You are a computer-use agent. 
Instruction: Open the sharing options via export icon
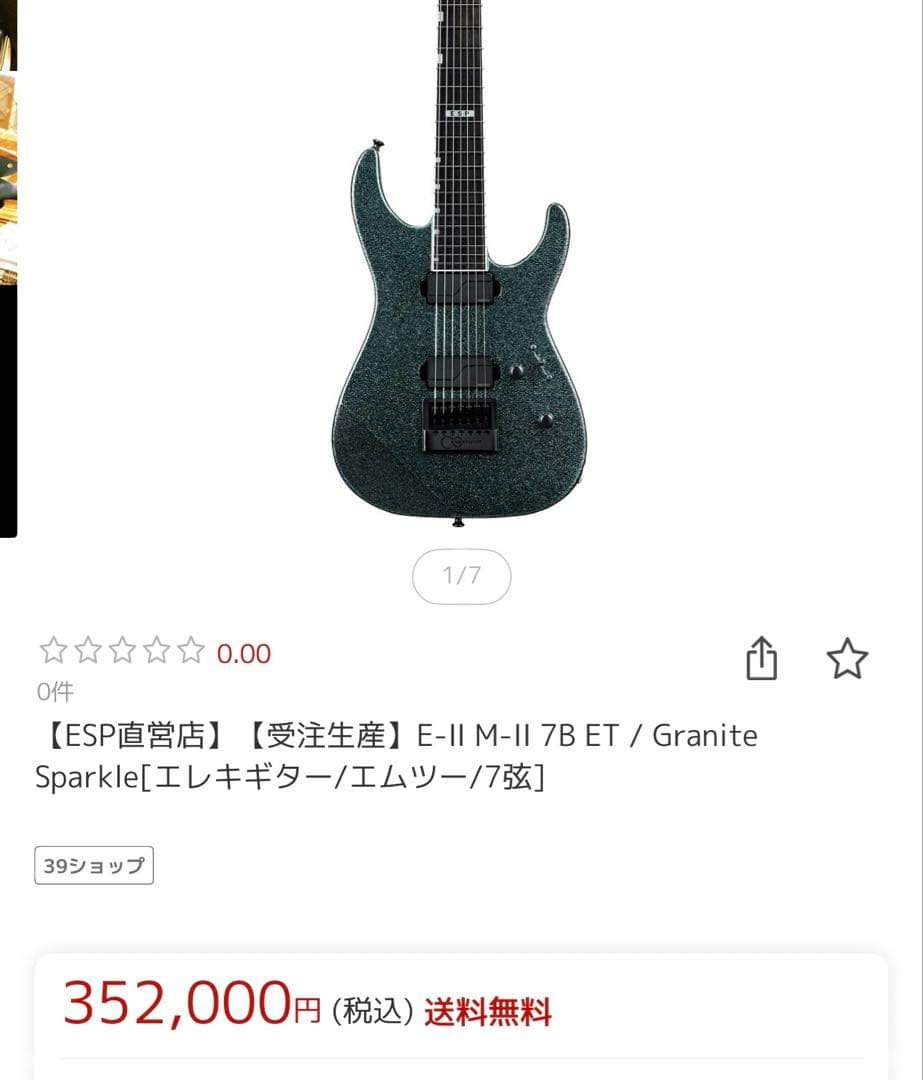[761, 658]
